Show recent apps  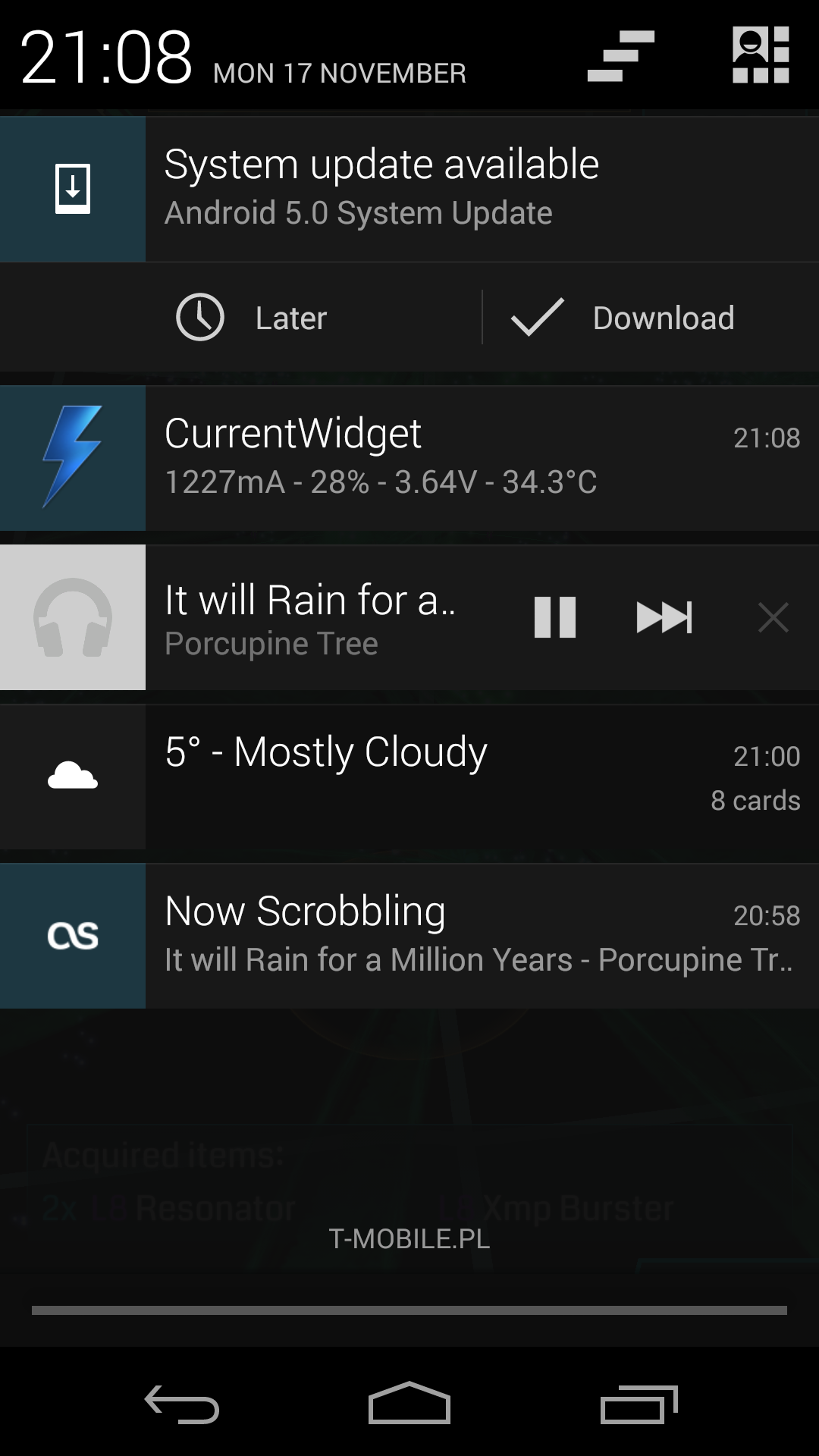[x=639, y=1404]
